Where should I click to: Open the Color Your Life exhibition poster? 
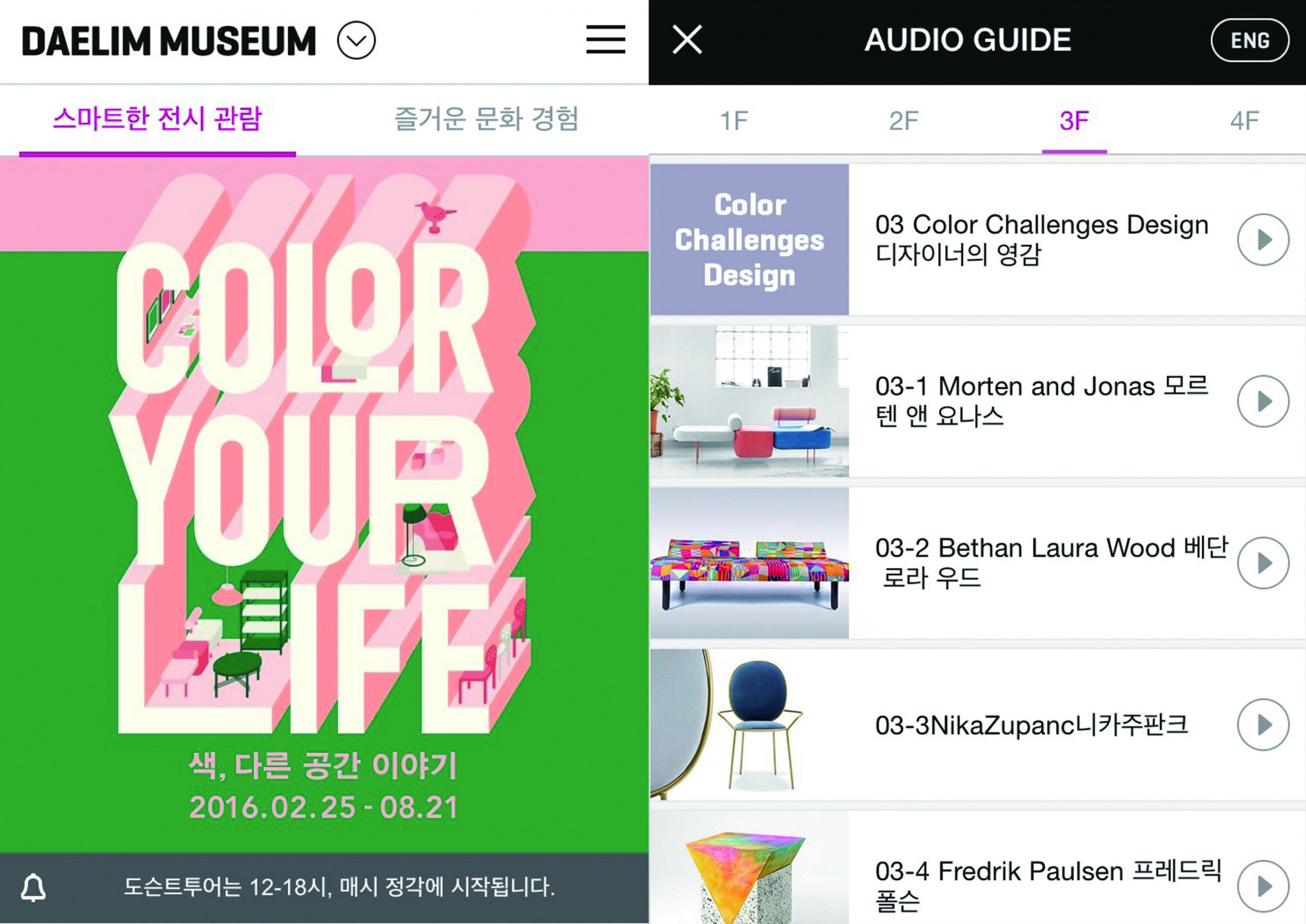point(324,504)
